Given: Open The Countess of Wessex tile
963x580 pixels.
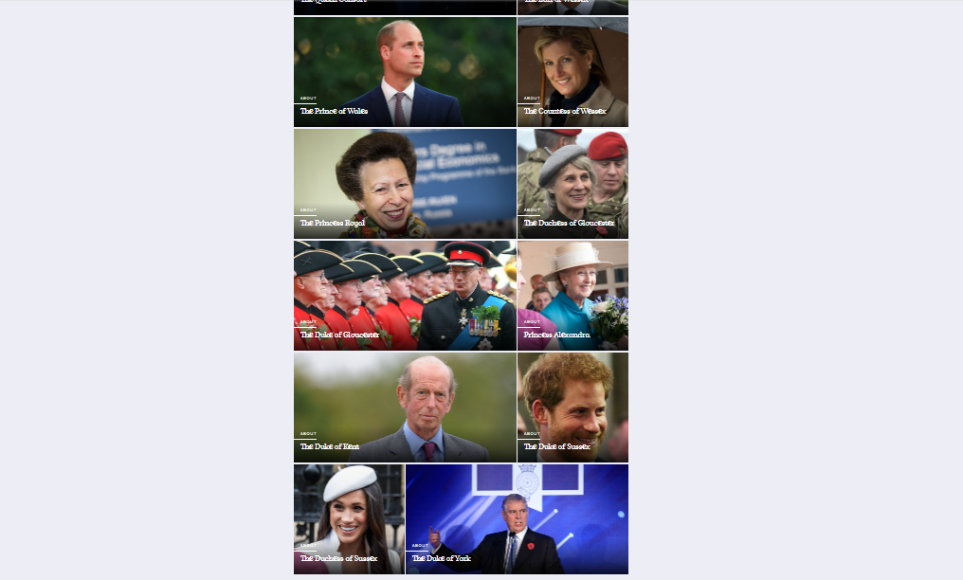Looking at the screenshot, I should tap(572, 72).
